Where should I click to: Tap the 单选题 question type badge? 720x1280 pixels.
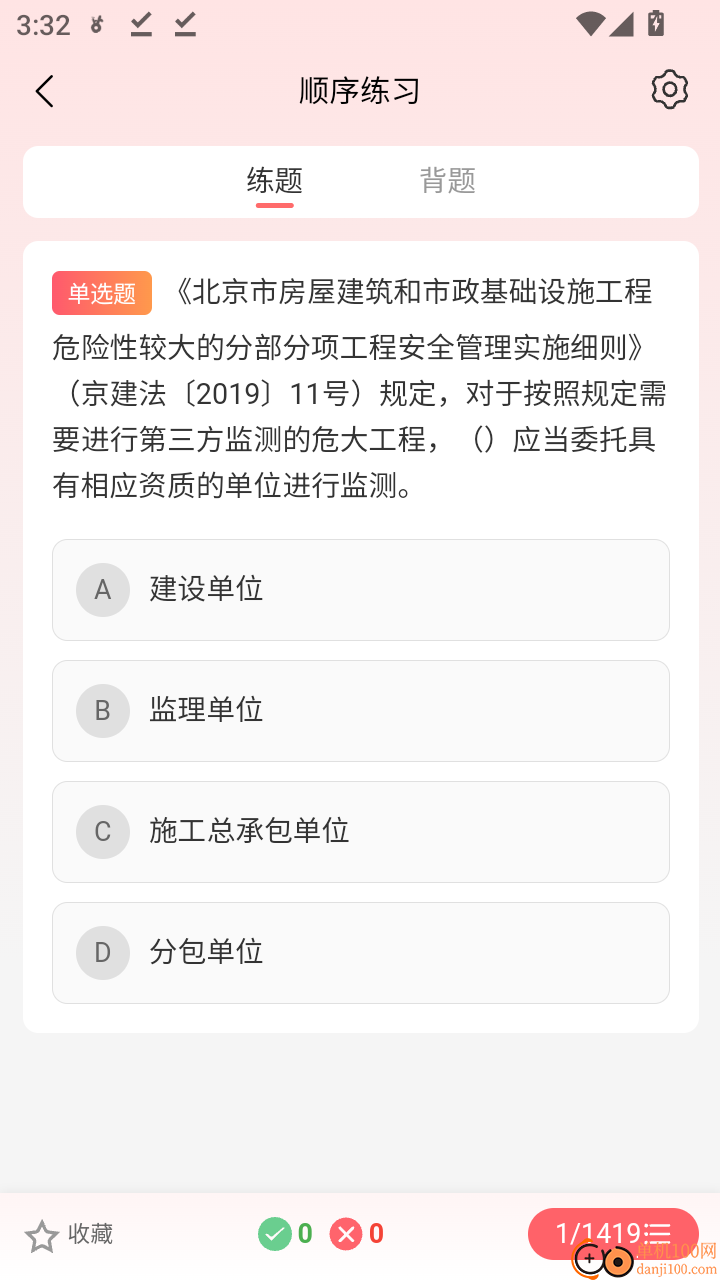(x=101, y=293)
